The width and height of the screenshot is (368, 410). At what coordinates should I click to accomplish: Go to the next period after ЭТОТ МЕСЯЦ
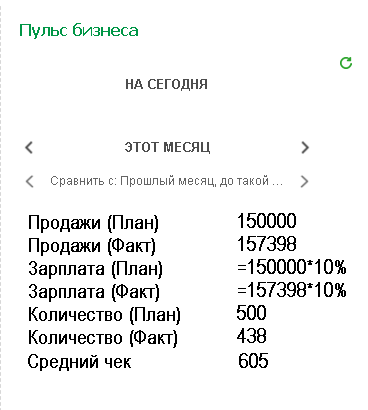[x=305, y=147]
